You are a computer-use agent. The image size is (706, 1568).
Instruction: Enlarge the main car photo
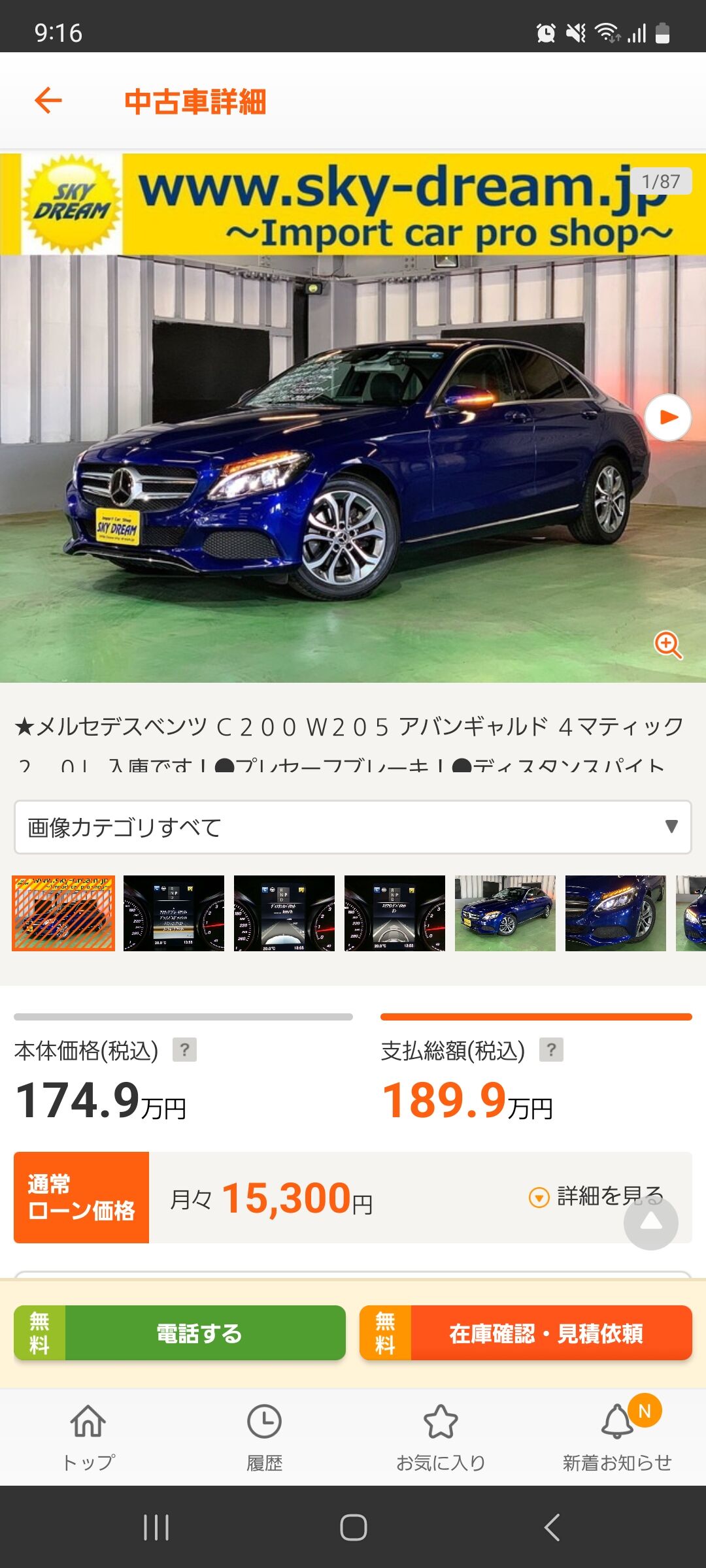pyautogui.click(x=667, y=645)
